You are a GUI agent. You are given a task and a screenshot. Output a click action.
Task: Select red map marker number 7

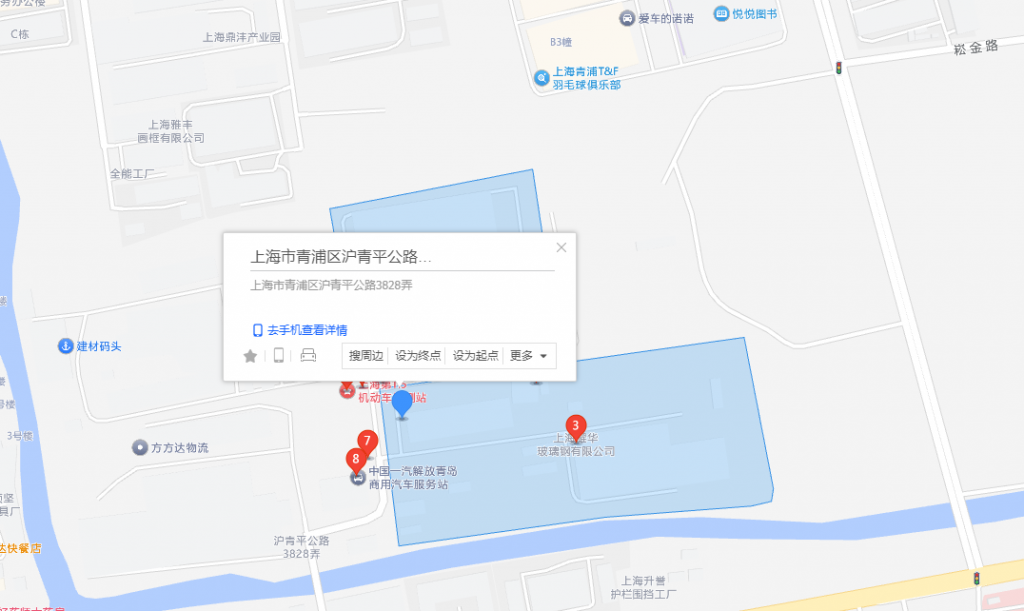[367, 440]
